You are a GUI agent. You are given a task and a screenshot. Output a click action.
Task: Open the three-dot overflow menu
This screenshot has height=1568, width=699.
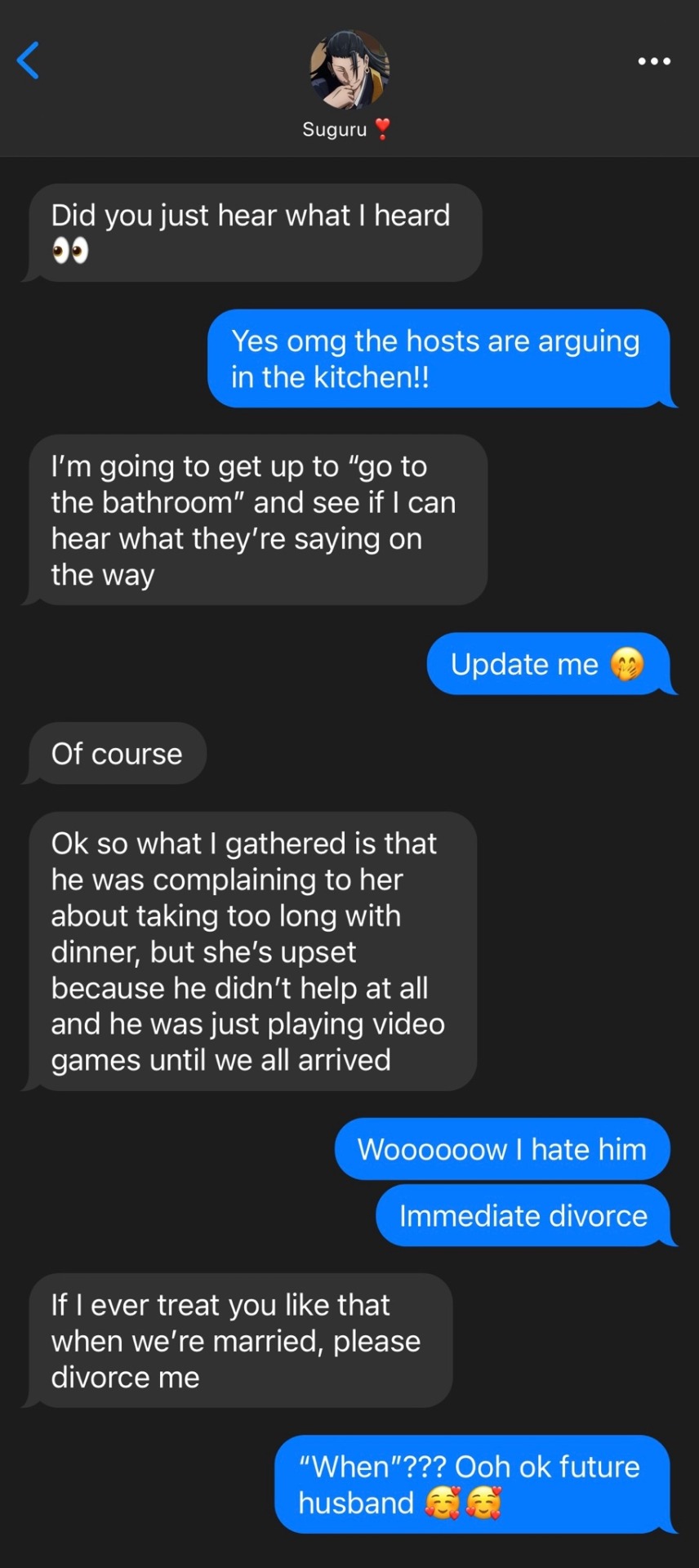coord(654,61)
